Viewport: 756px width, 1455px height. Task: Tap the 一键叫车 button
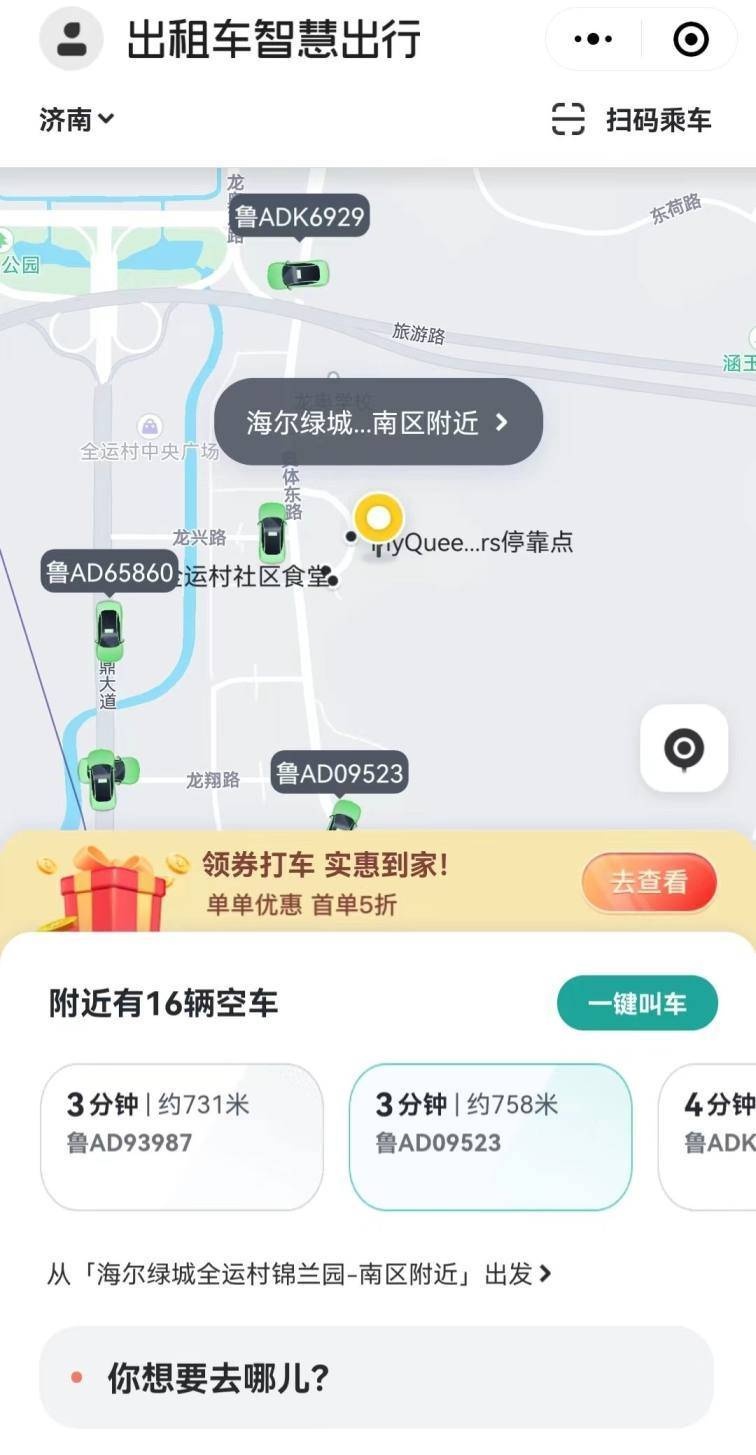(x=637, y=1003)
